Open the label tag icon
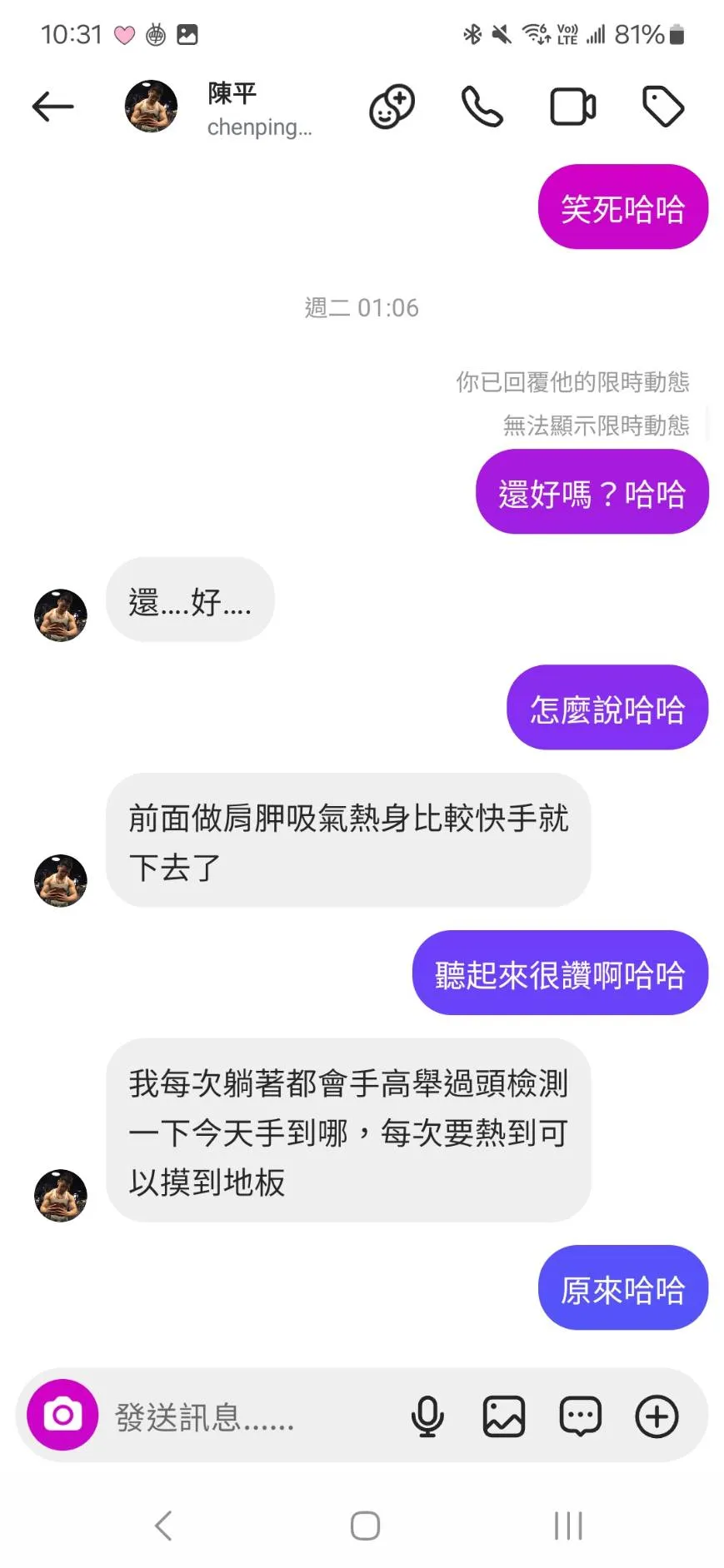 pos(663,107)
